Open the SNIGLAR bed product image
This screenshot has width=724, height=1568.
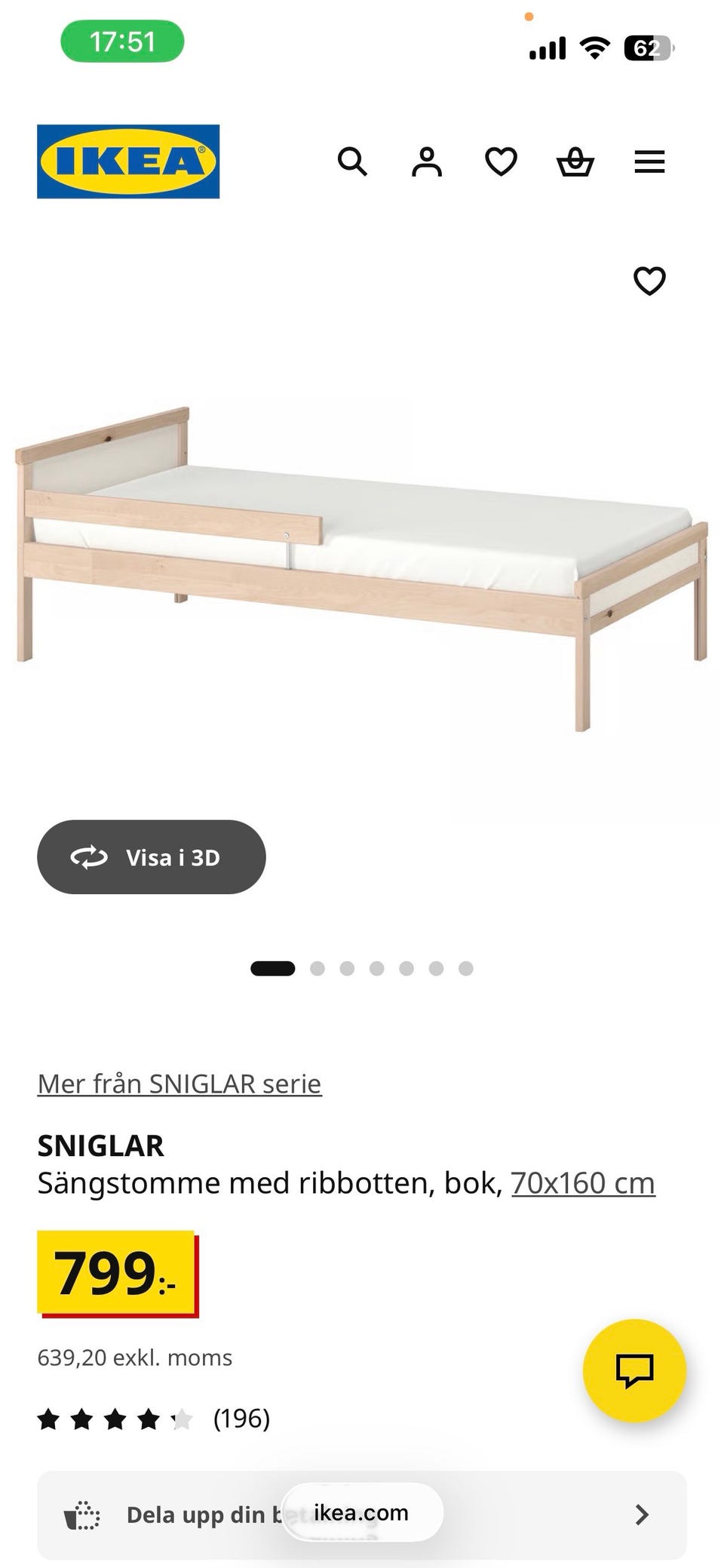[x=362, y=558]
